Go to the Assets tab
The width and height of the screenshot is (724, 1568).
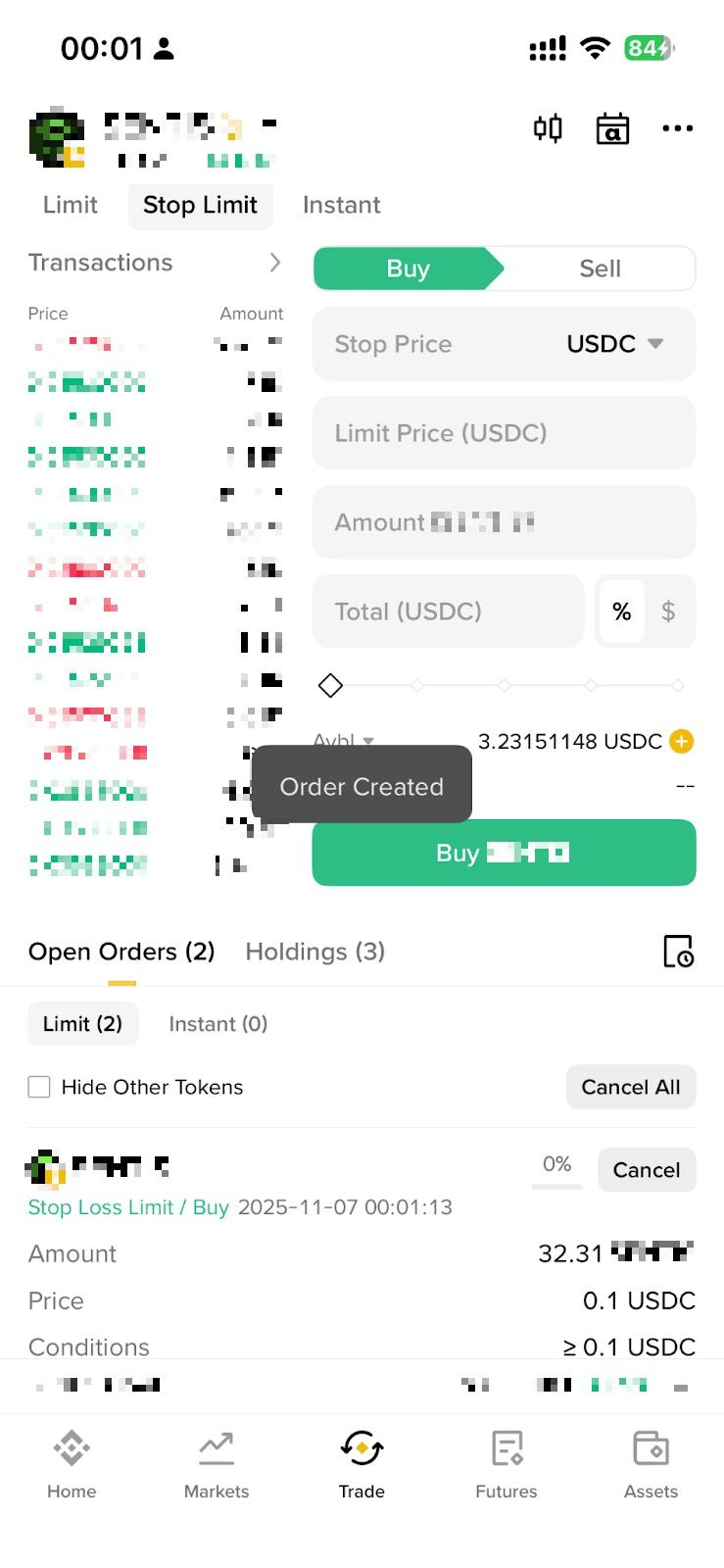click(651, 1464)
